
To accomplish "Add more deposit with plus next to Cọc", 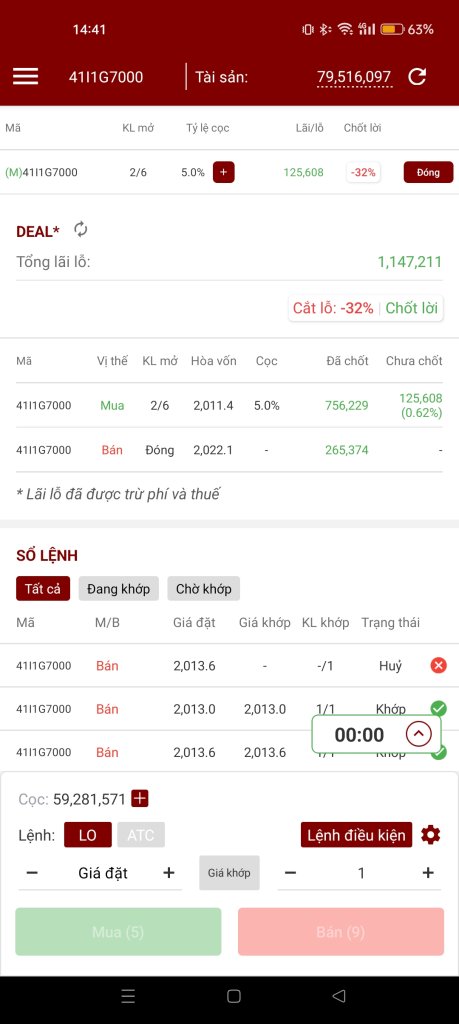I will tap(140, 798).
